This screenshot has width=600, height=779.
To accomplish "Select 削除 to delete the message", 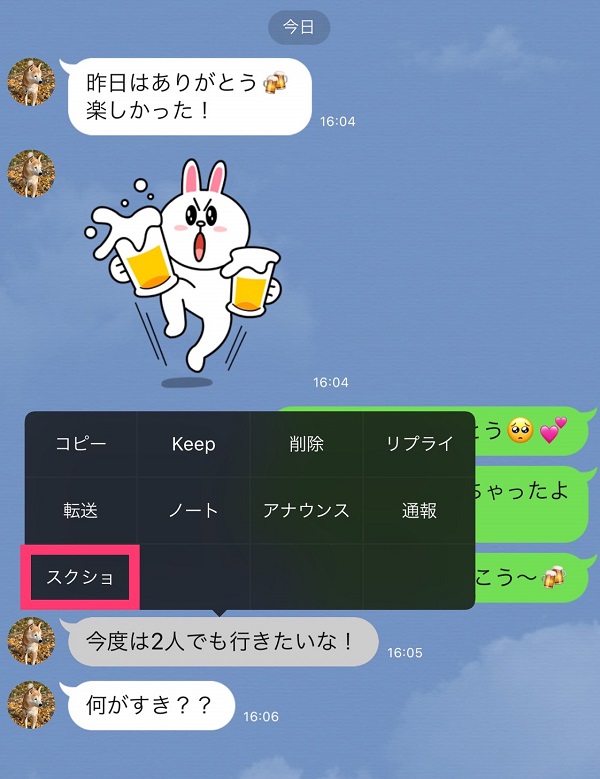I will [x=306, y=444].
